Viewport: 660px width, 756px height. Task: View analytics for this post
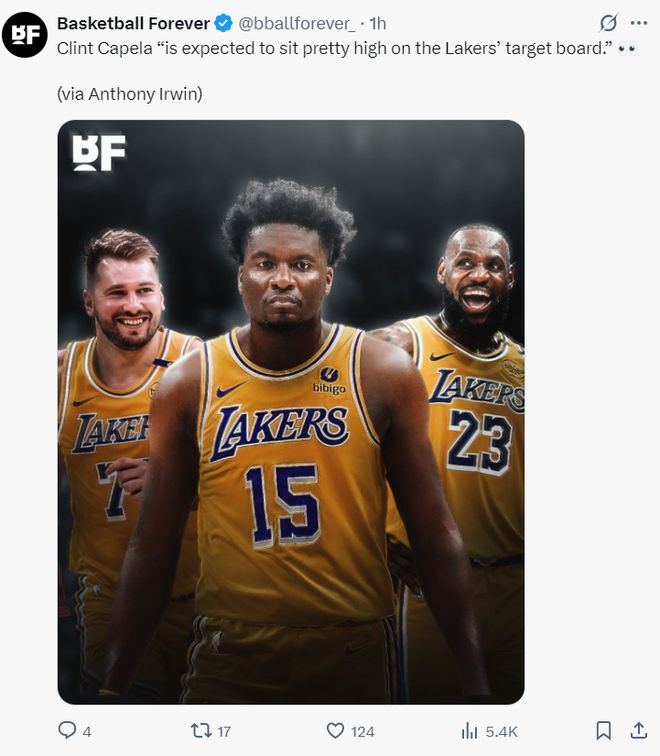[470, 731]
